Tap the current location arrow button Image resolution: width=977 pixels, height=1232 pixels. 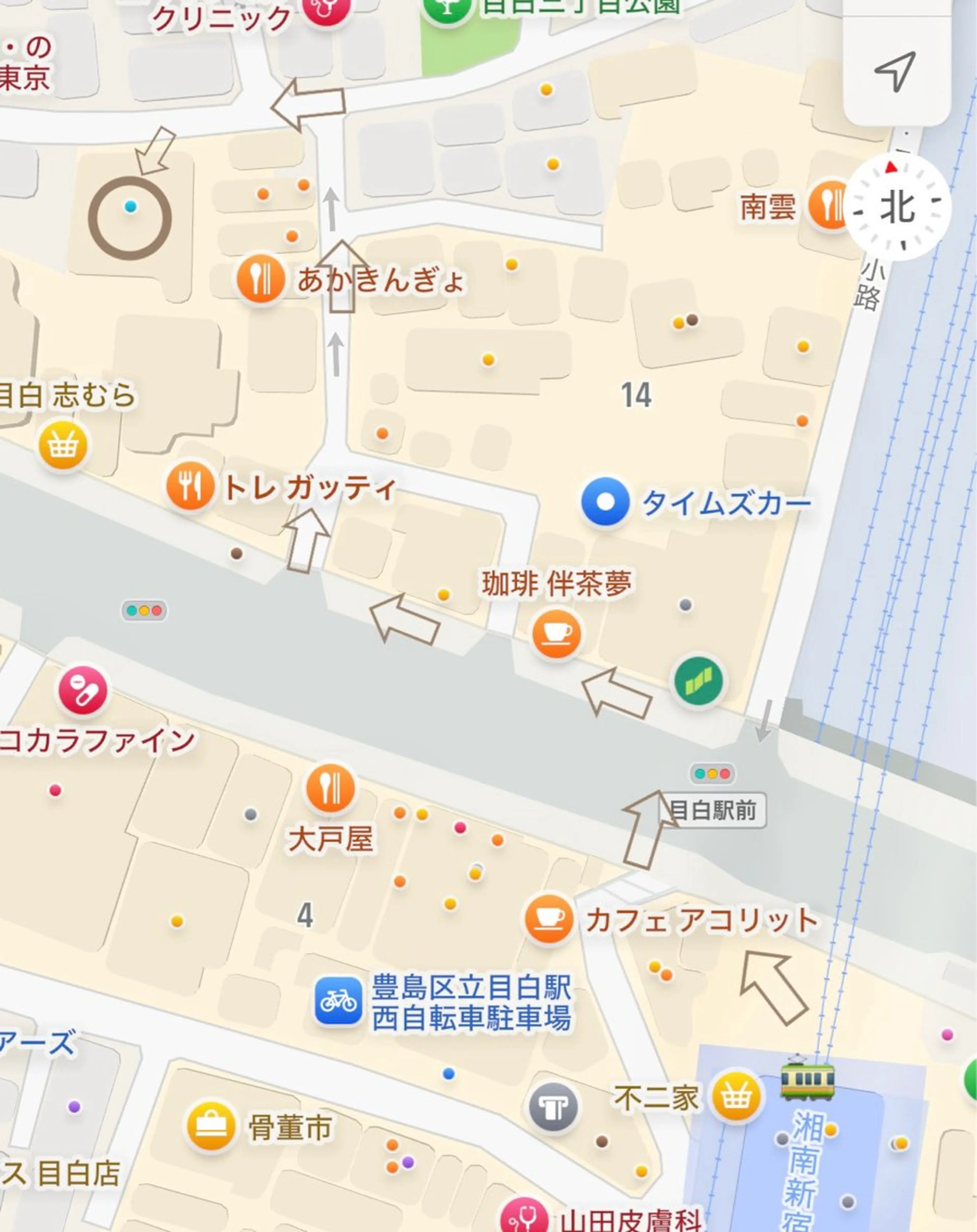(x=895, y=71)
